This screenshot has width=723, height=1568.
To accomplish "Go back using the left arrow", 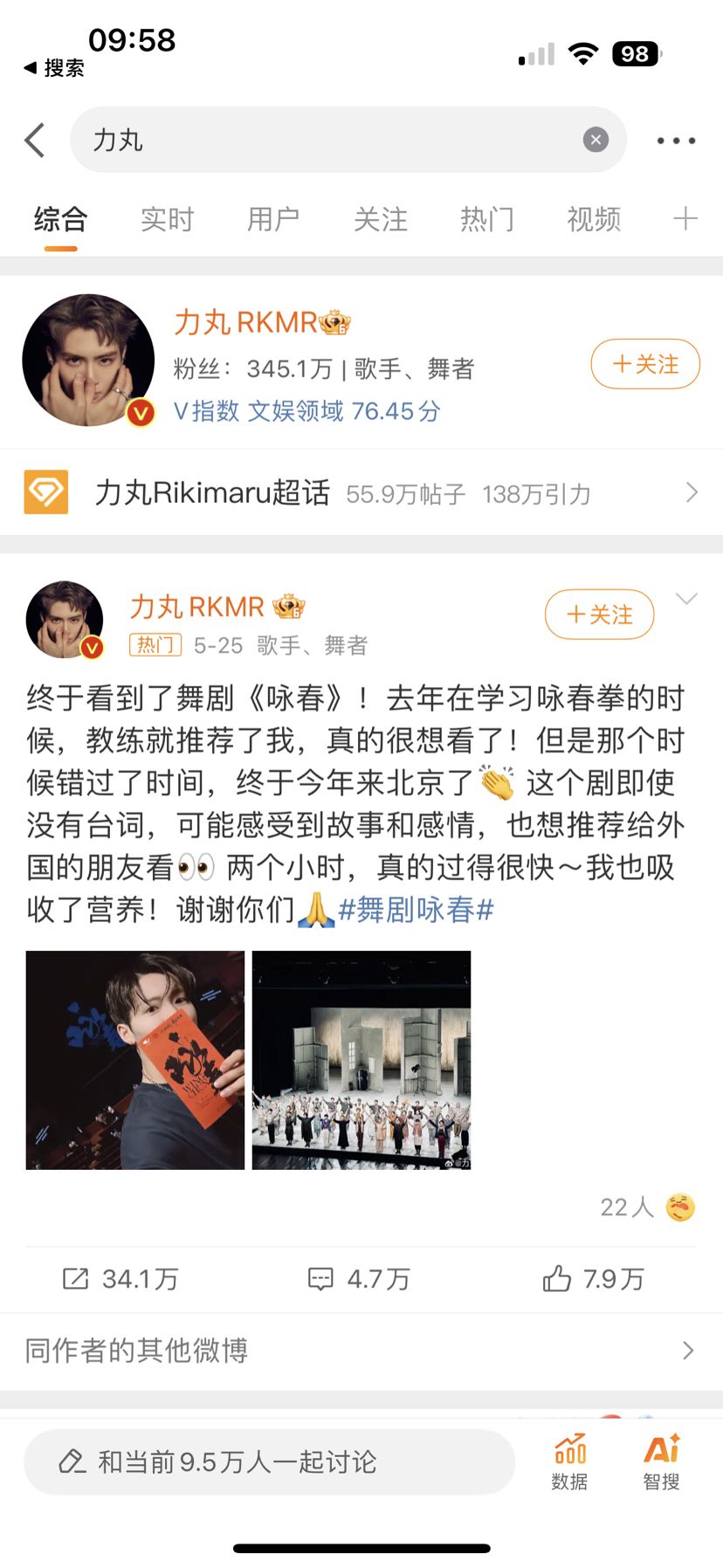I will click(x=35, y=140).
